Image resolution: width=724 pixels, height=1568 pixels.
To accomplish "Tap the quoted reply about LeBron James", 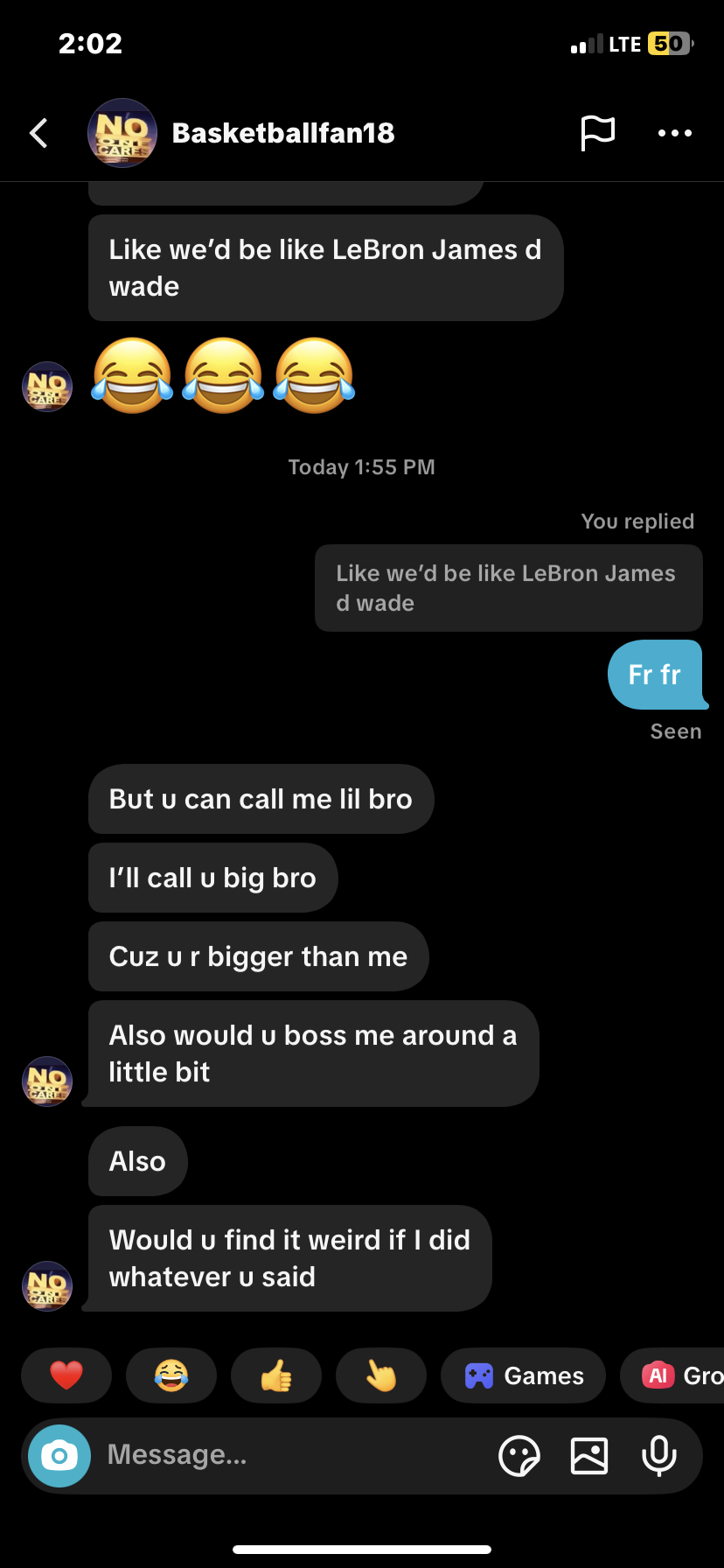I will click(508, 588).
